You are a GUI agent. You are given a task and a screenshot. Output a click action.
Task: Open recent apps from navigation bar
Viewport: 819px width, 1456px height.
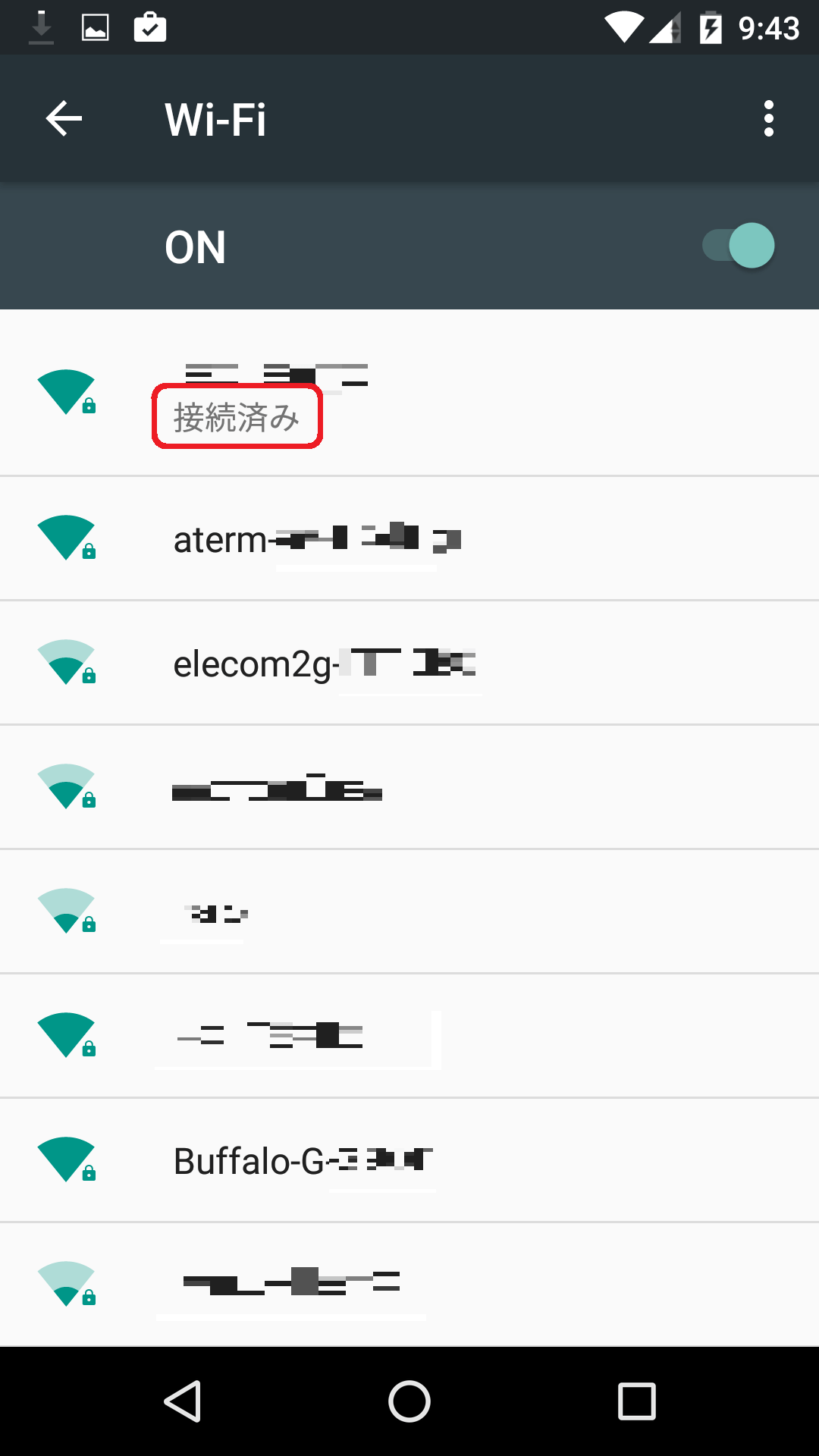click(x=637, y=1401)
